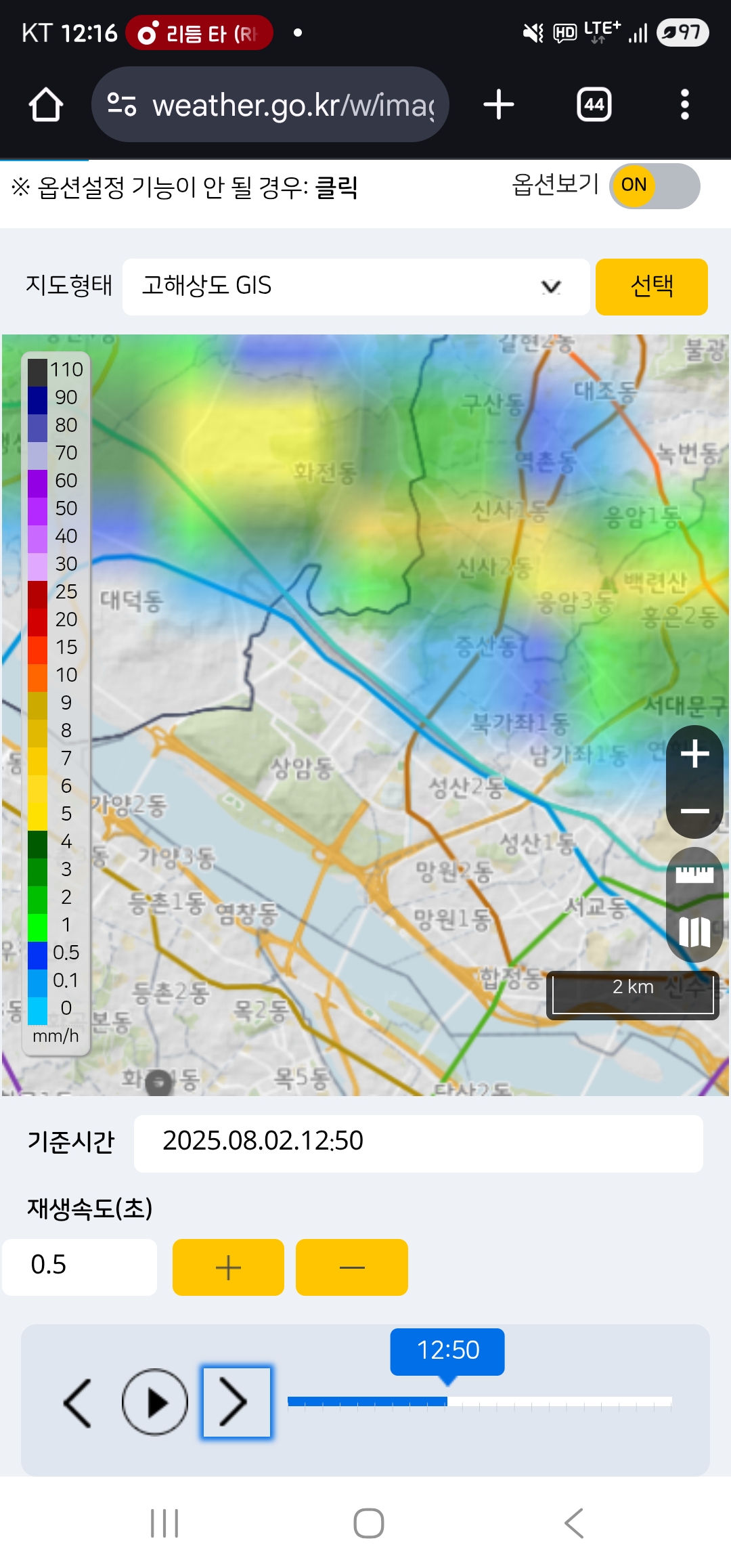Tap the 클릭 link for option settings
Image resolution: width=731 pixels, height=1568 pixels.
[336, 188]
